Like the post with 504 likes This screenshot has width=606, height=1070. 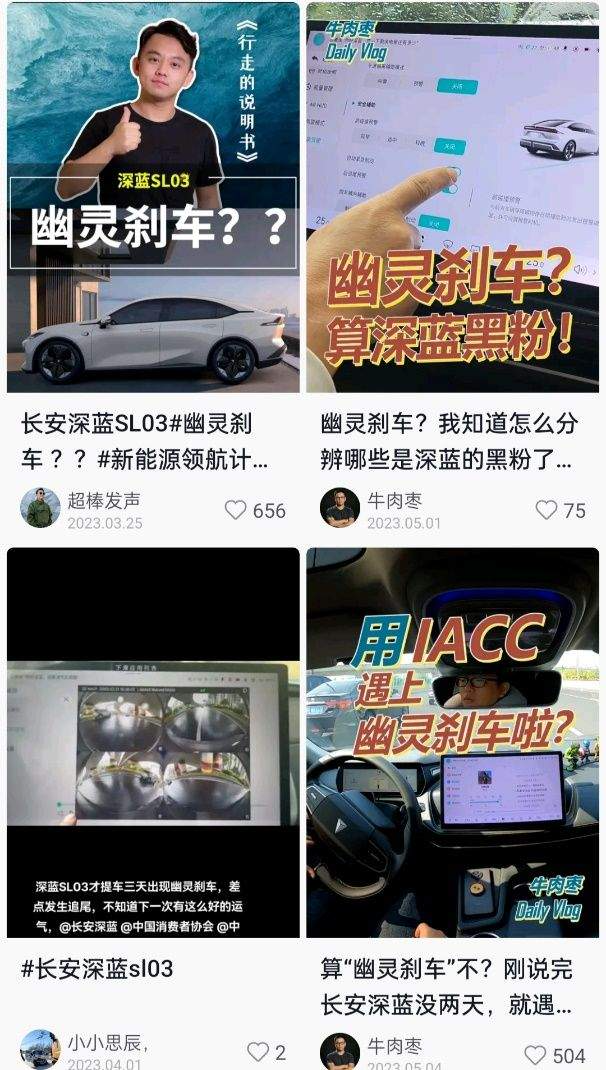536,1055
